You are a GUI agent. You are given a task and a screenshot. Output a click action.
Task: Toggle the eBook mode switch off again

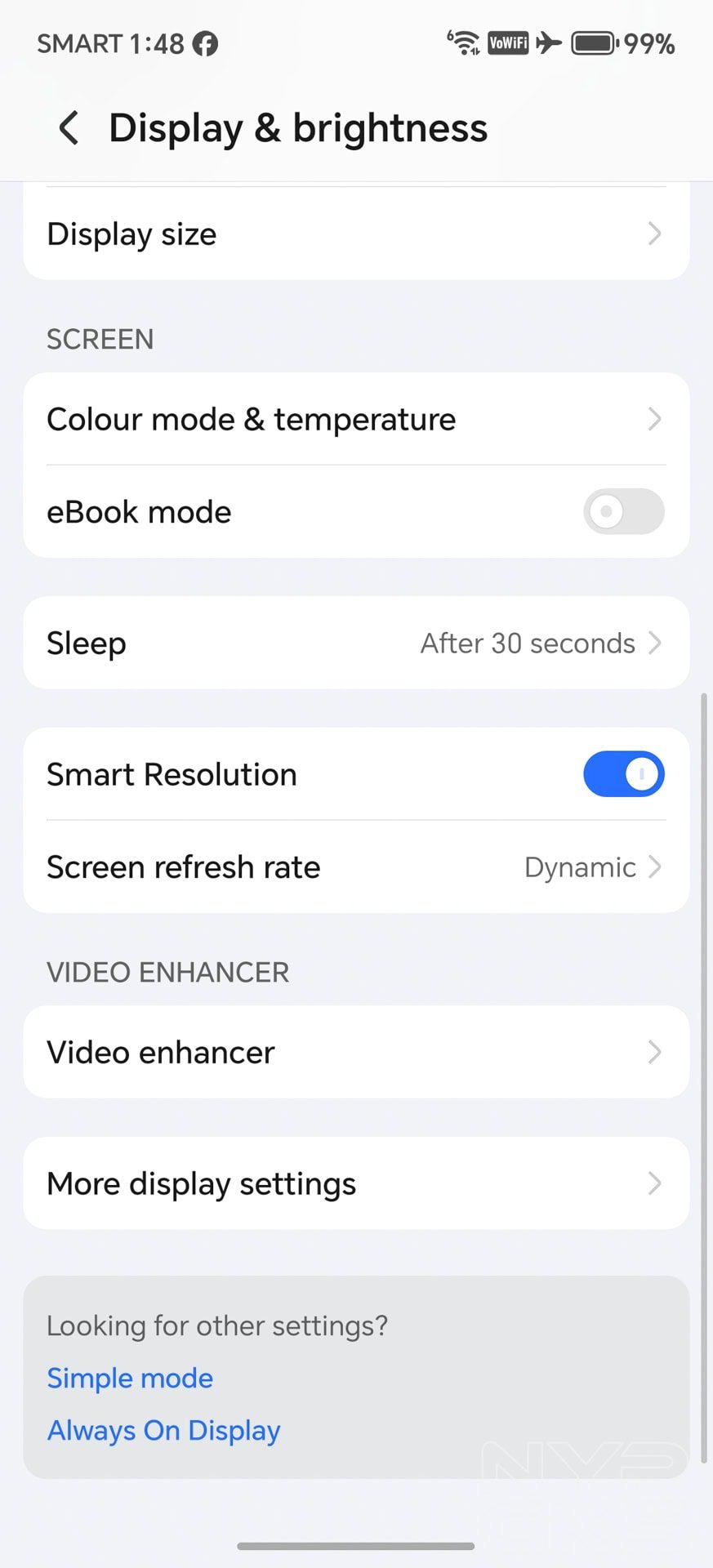coord(623,512)
